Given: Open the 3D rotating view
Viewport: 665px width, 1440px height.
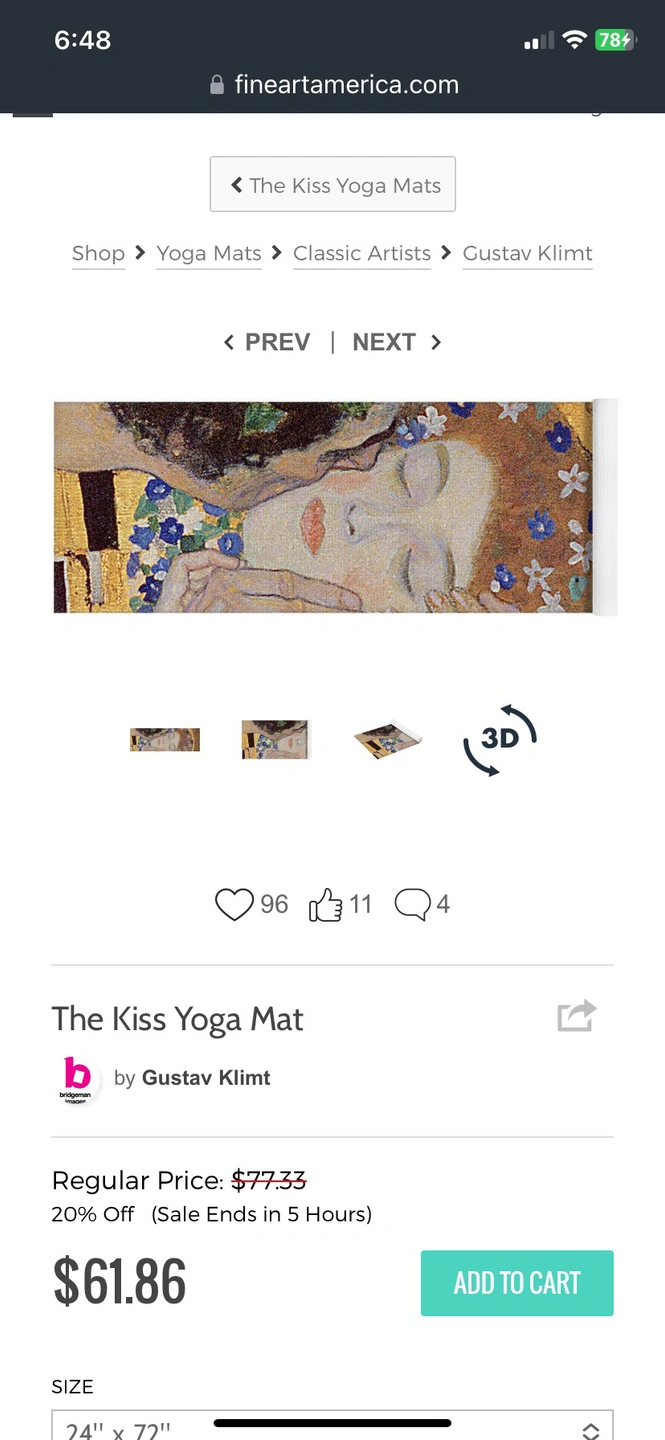Looking at the screenshot, I should (499, 740).
